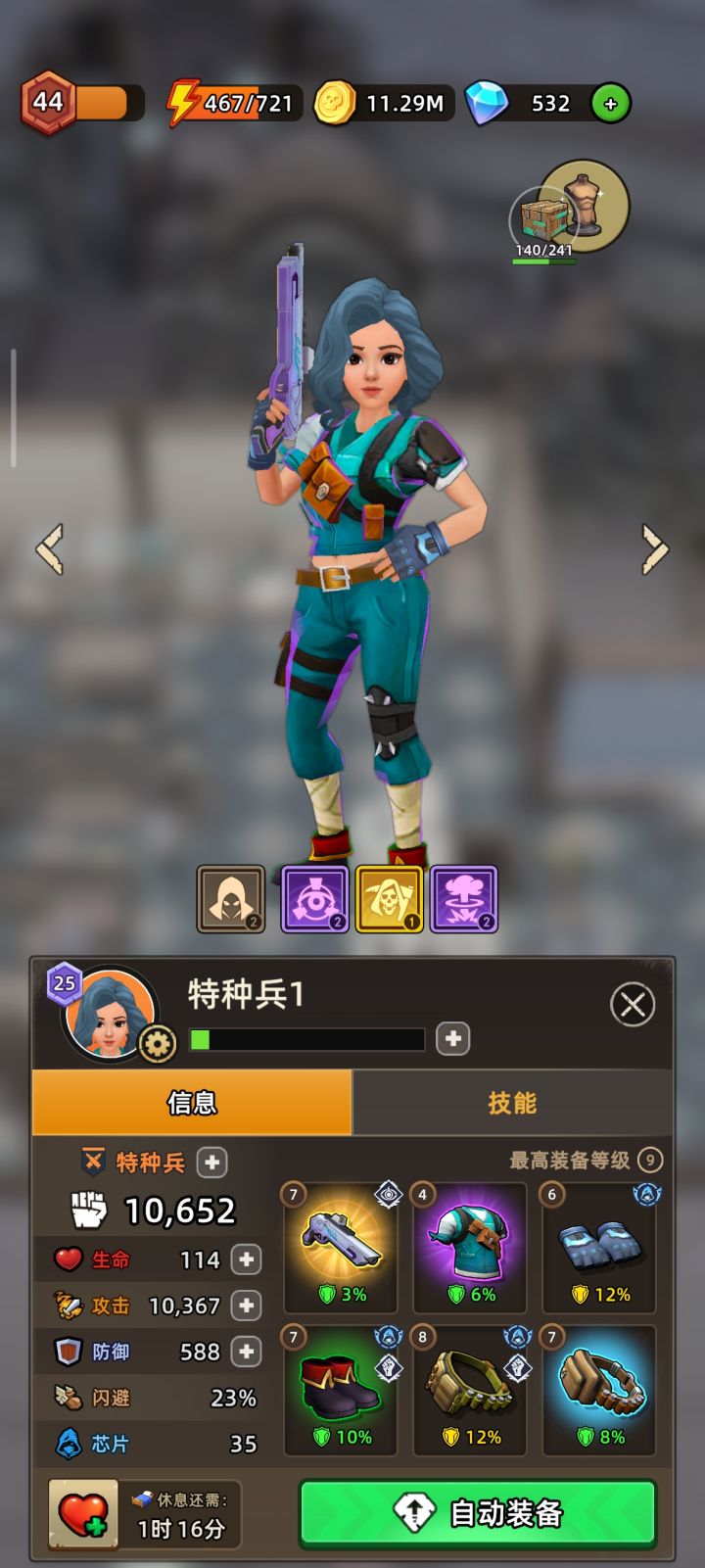Select the purple mechanical eye skill icon
This screenshot has height=1568, width=705.
click(x=308, y=897)
